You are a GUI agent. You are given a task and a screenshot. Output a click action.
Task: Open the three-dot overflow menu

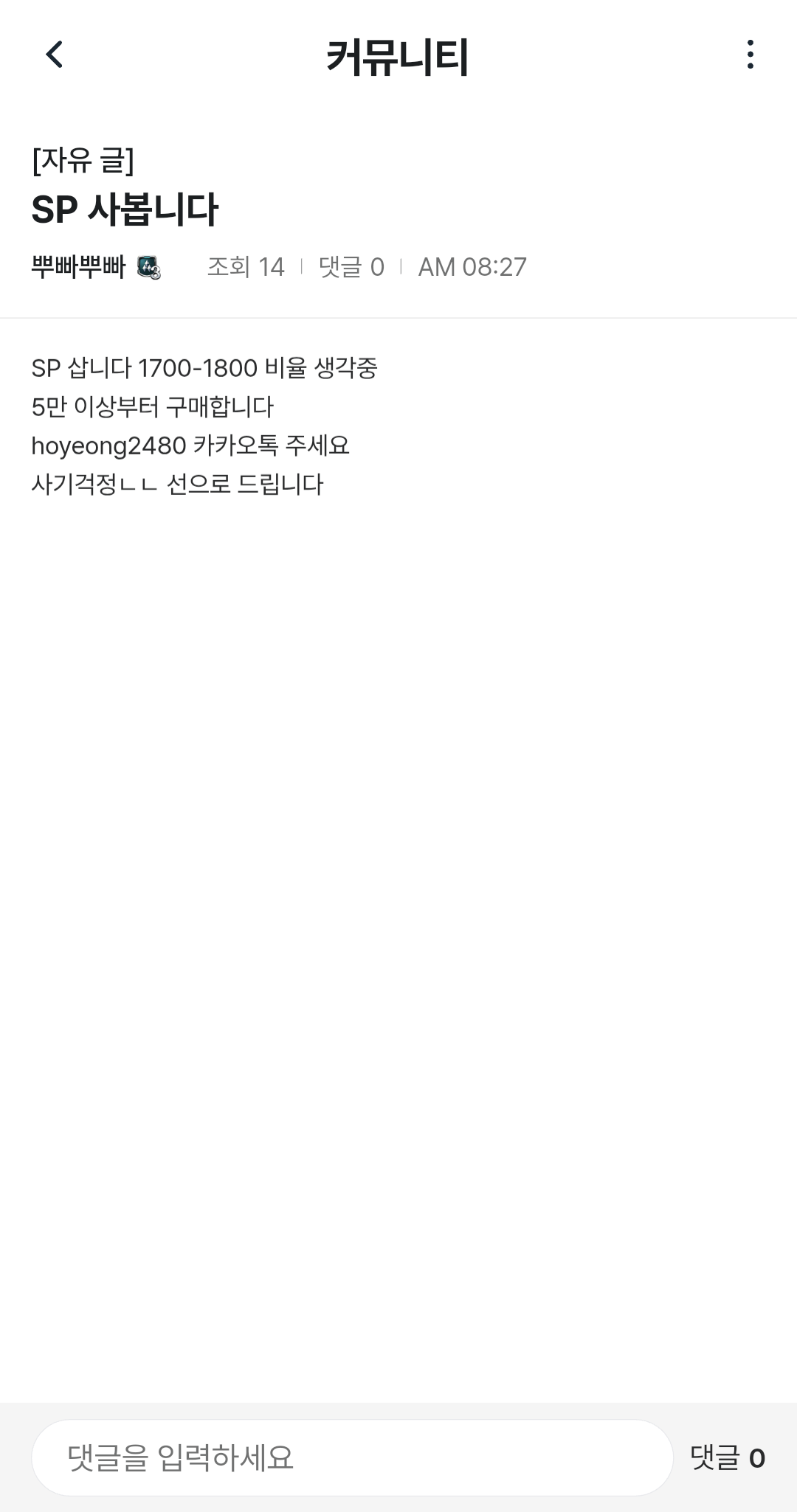tap(750, 55)
